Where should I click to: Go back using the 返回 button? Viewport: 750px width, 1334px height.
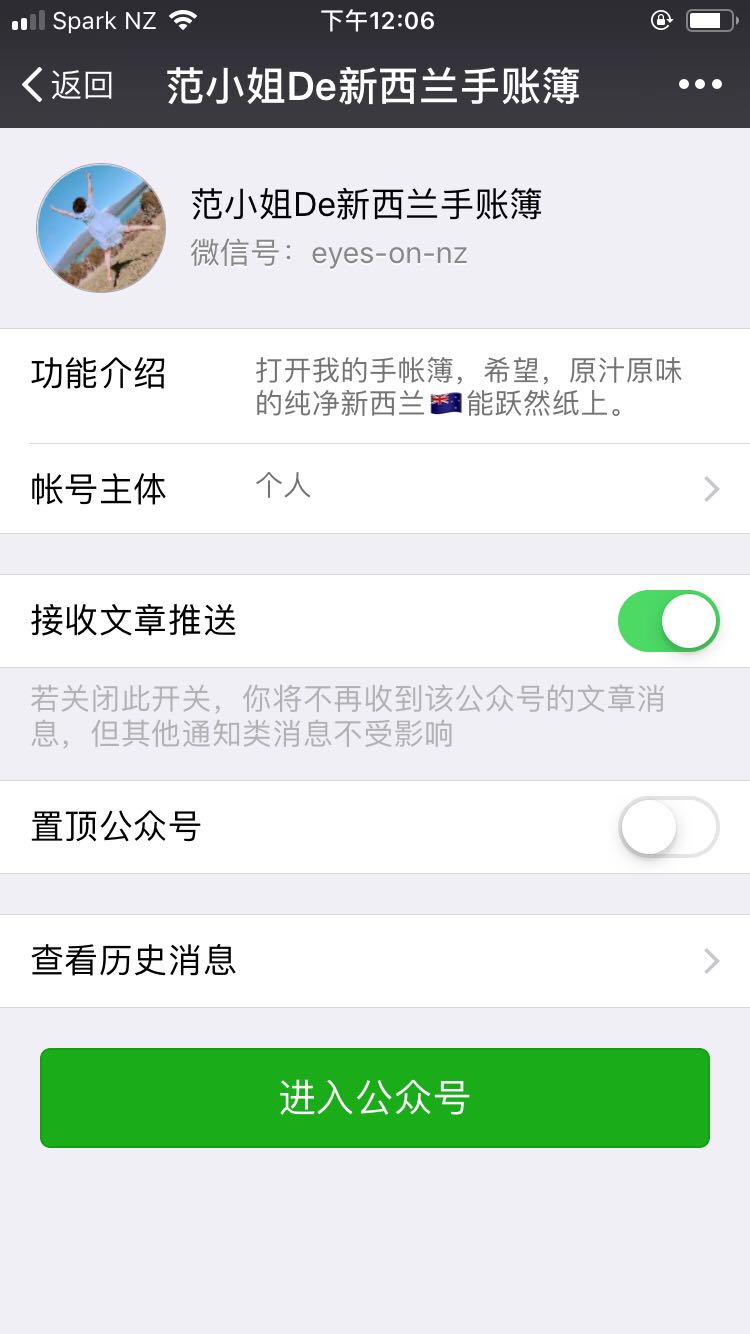pos(68,85)
